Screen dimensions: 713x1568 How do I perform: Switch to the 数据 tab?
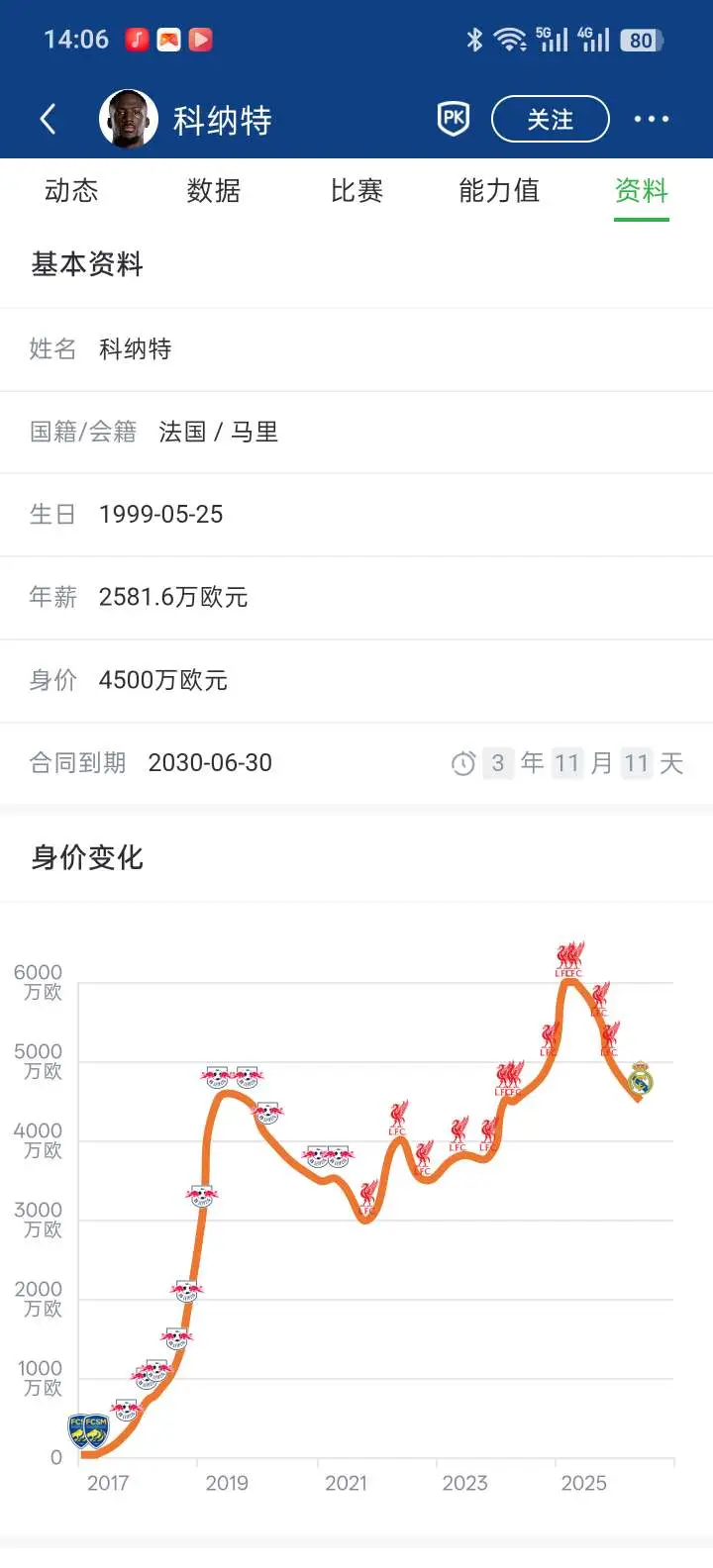click(214, 190)
